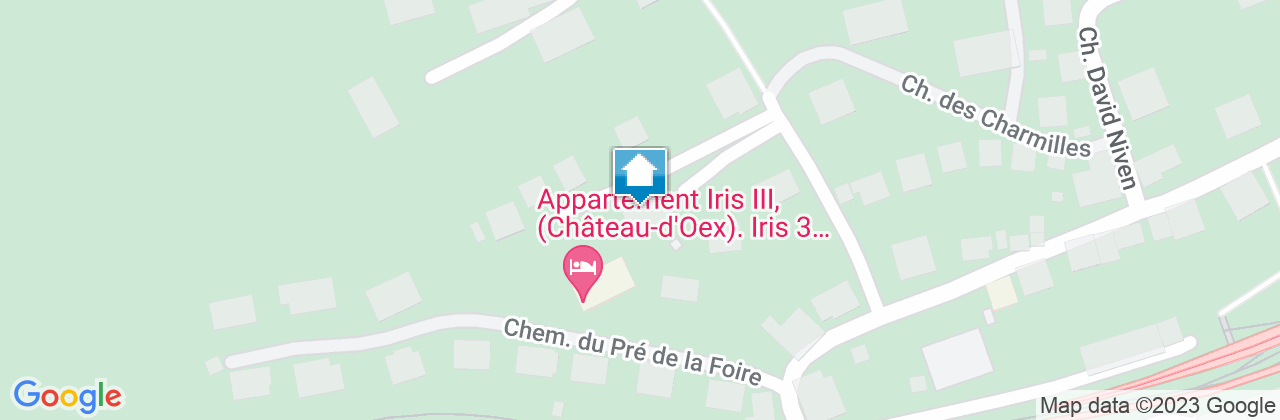The image size is (1280, 420).
Task: Open the Appartement Iris III hotel pin
Action: click(582, 270)
